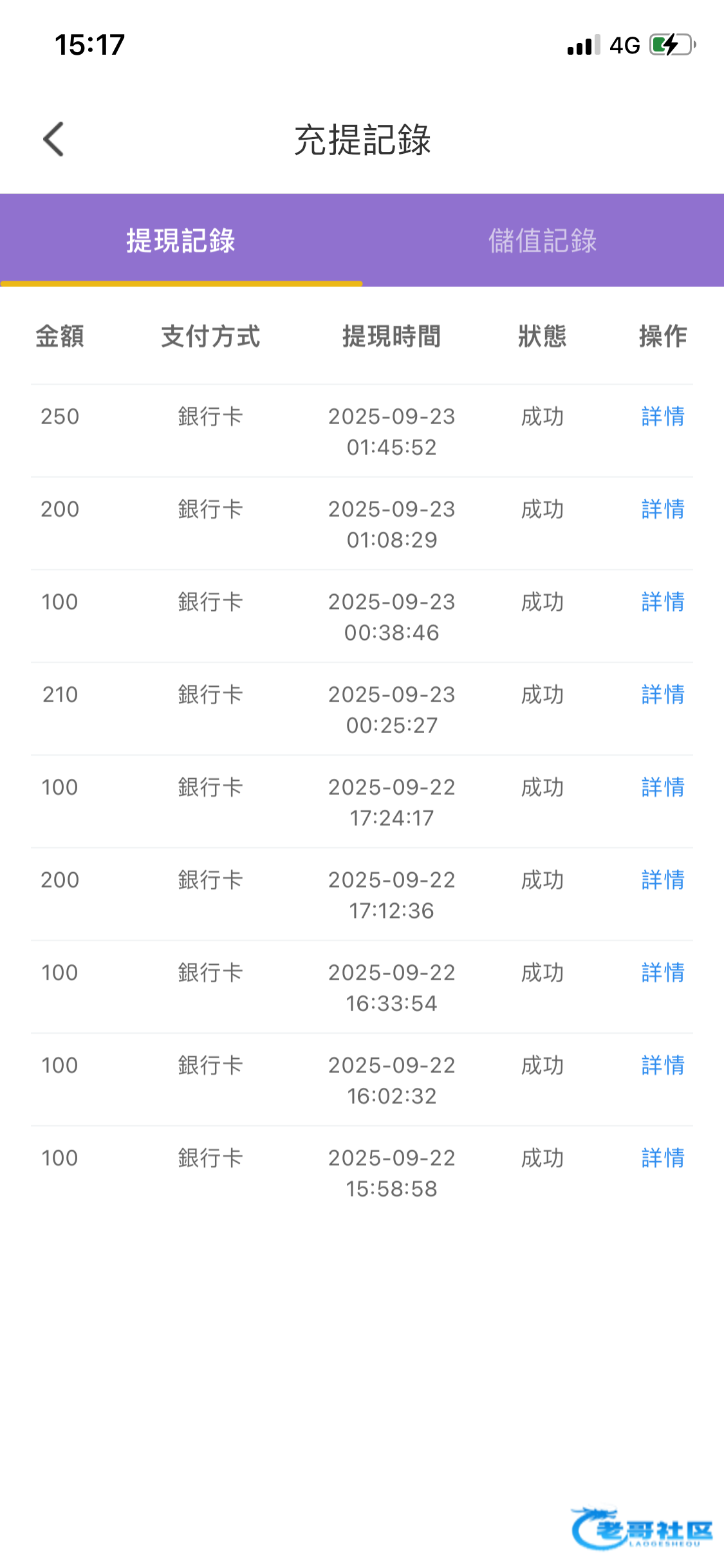View 詳情 for the 17:24:17 withdrawal
Screen dimensions: 724x1568
[x=663, y=788]
